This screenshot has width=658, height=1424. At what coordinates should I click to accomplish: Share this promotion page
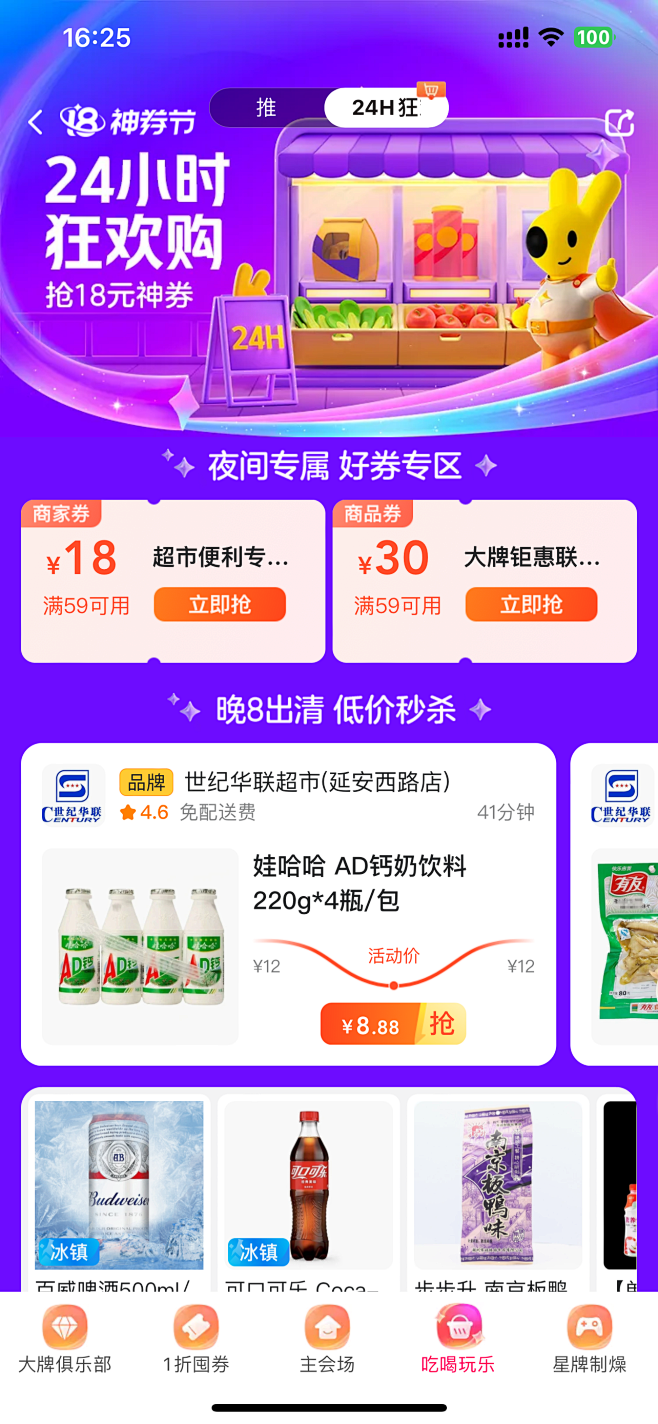(620, 122)
